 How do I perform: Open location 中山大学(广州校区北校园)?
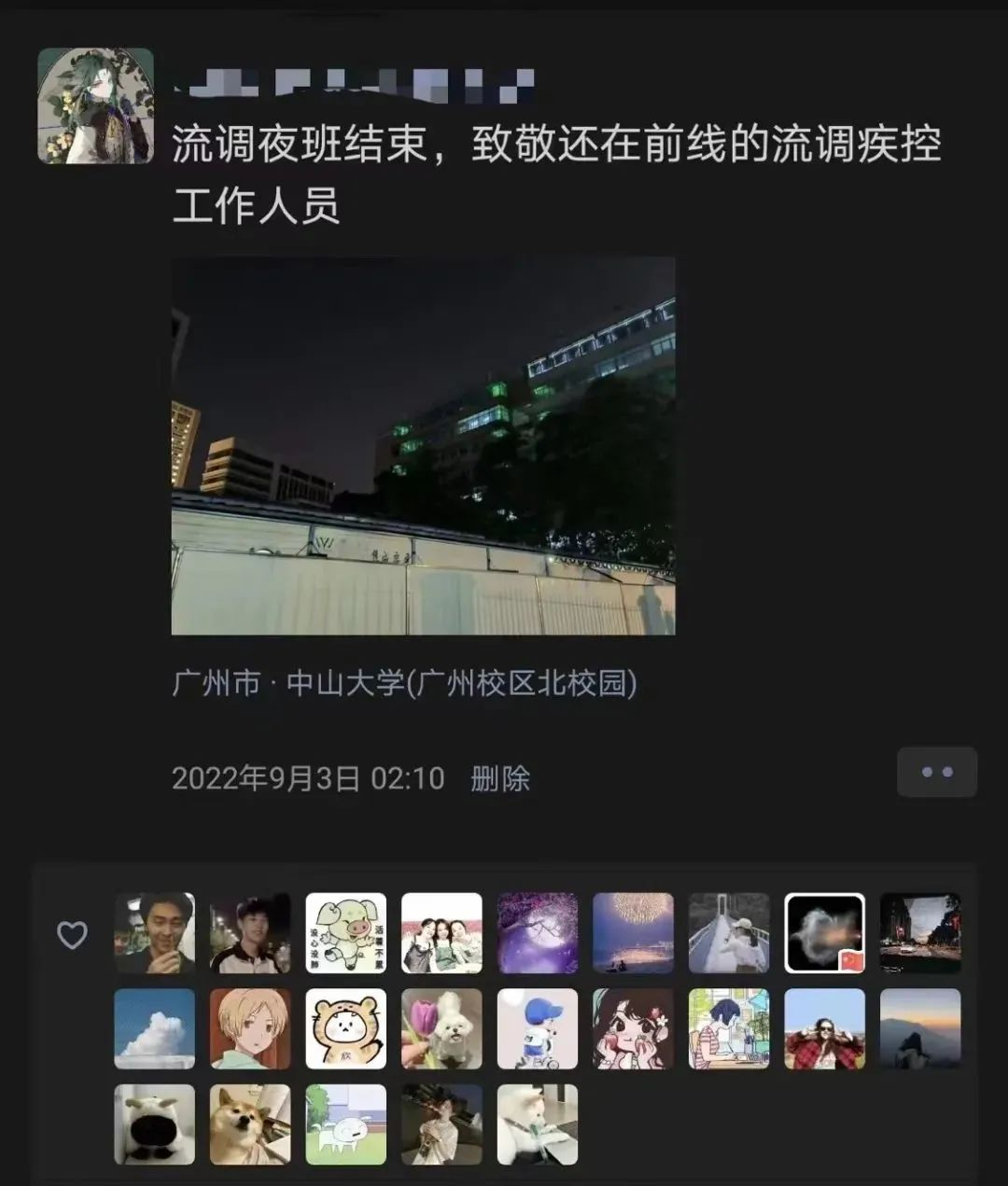[x=404, y=683]
